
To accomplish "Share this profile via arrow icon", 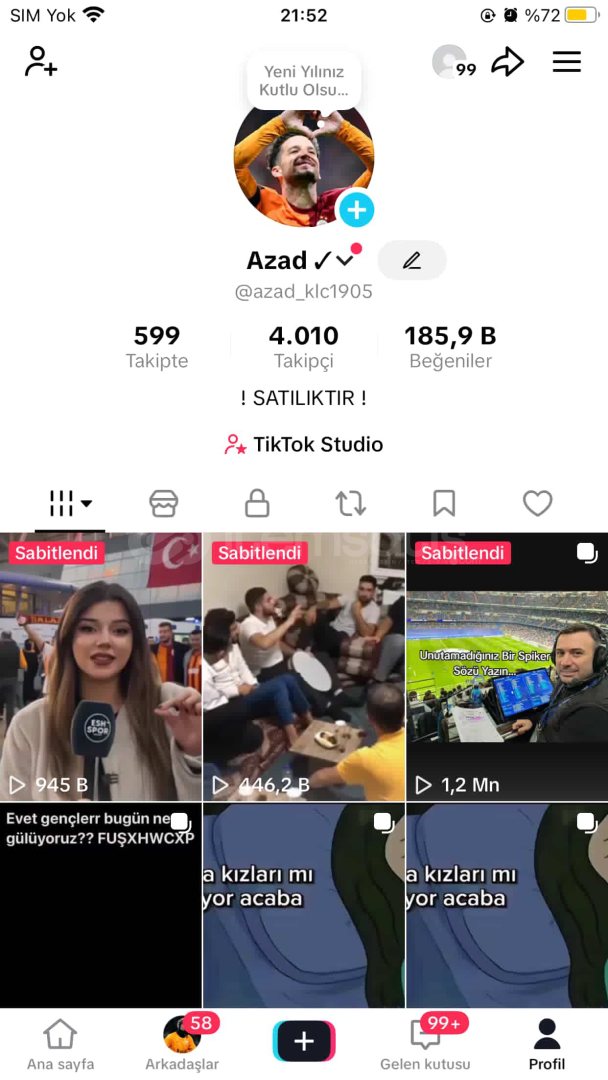I will (x=508, y=62).
